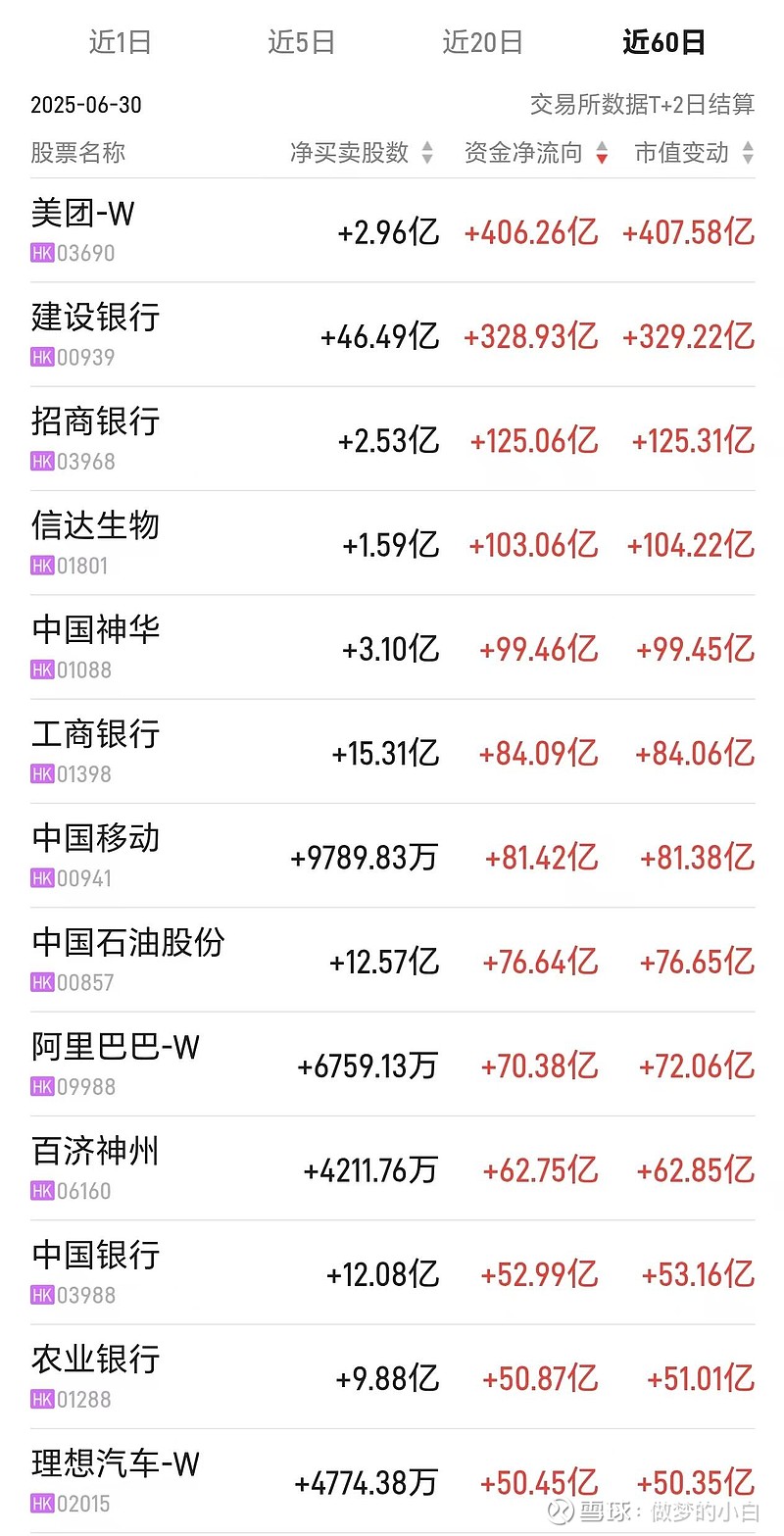Click the sort arrows beside 净买卖股数
The height and width of the screenshot is (1536, 784).
coord(427,153)
